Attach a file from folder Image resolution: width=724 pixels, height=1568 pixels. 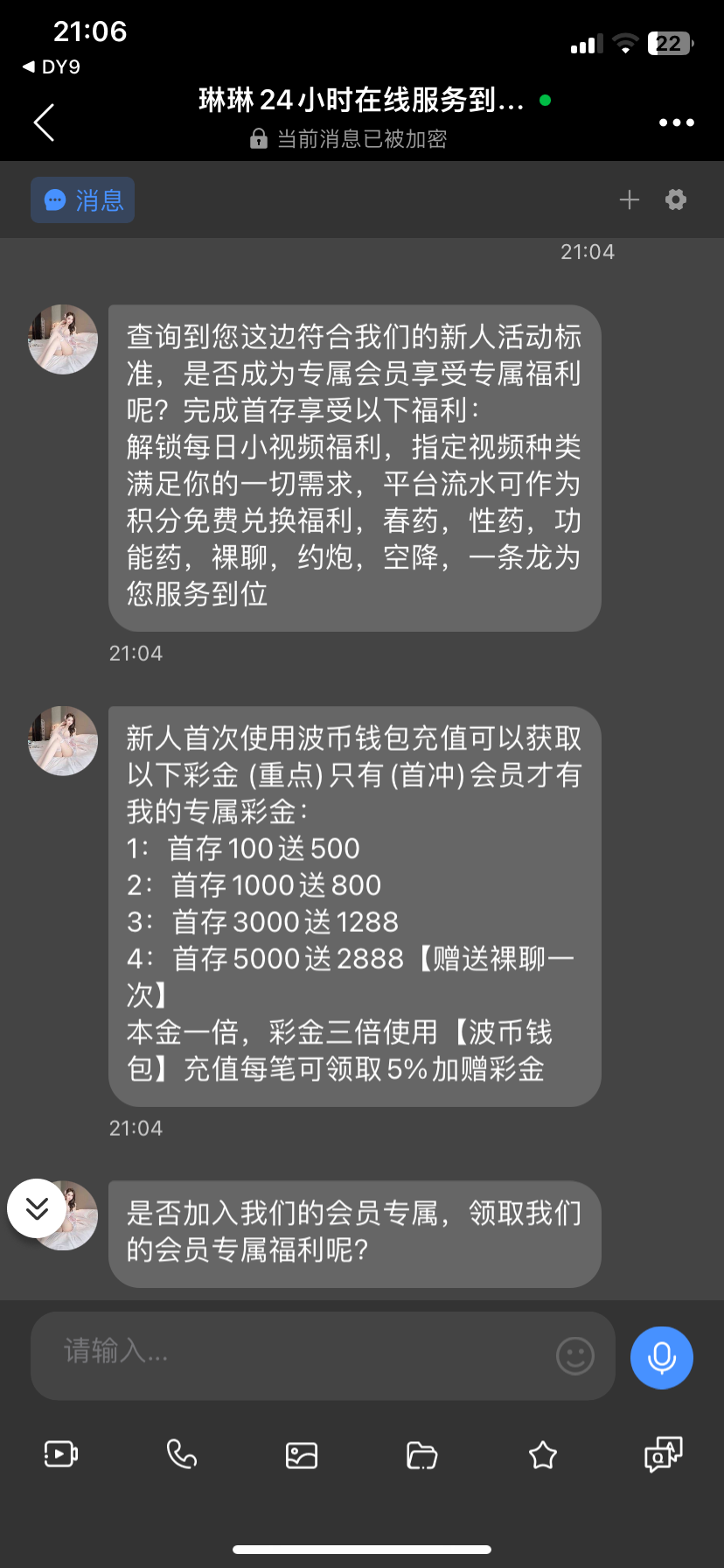pos(421,1455)
